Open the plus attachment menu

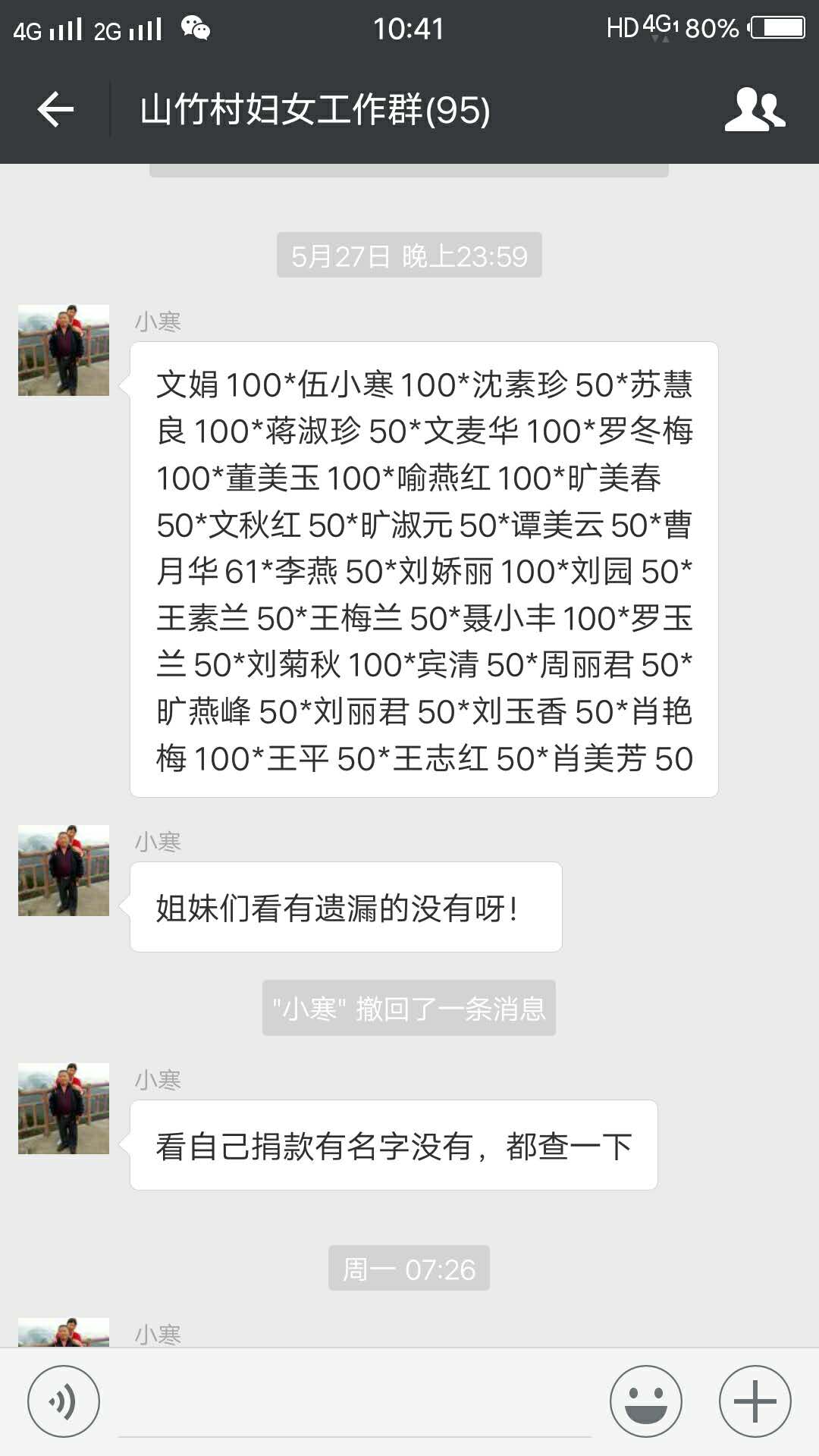[x=755, y=1401]
